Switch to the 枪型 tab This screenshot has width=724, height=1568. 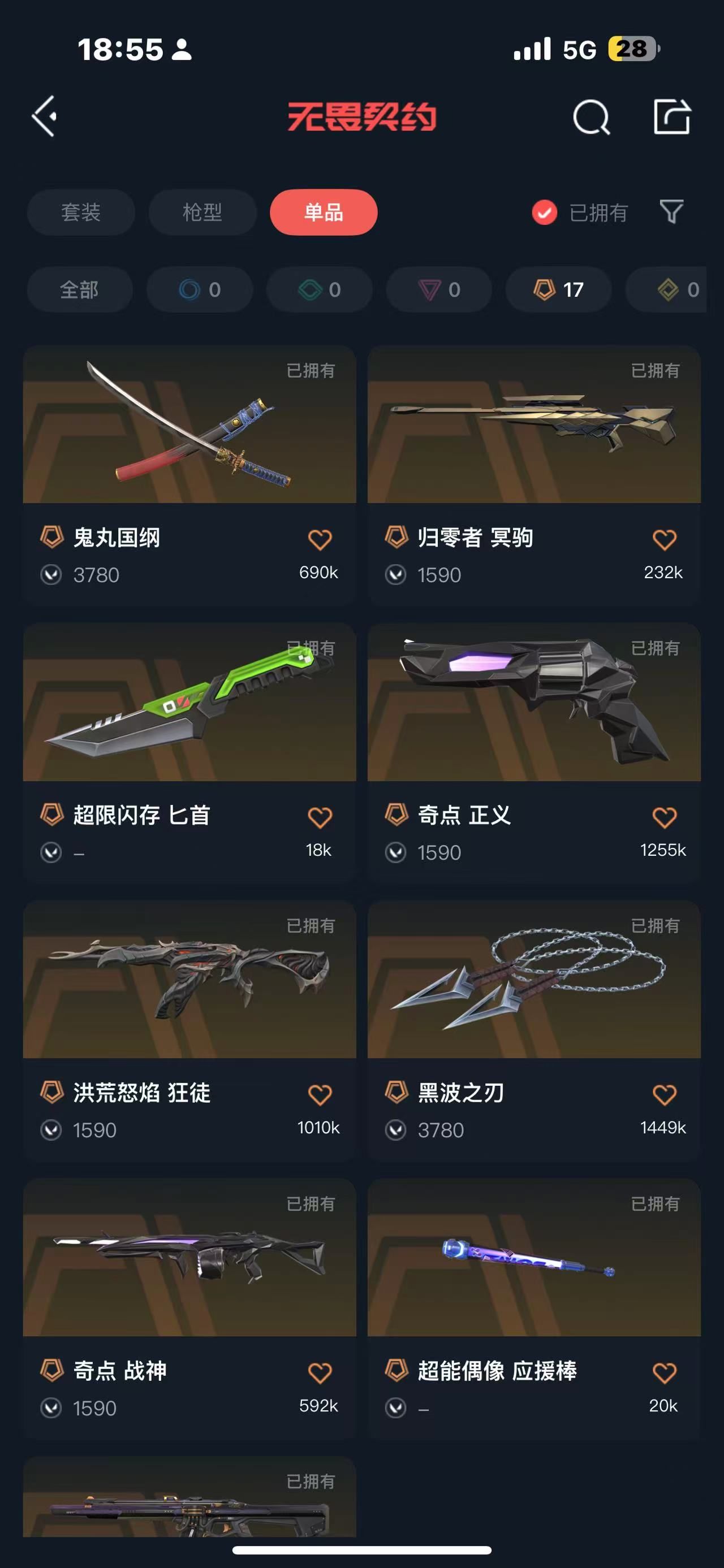[202, 213]
